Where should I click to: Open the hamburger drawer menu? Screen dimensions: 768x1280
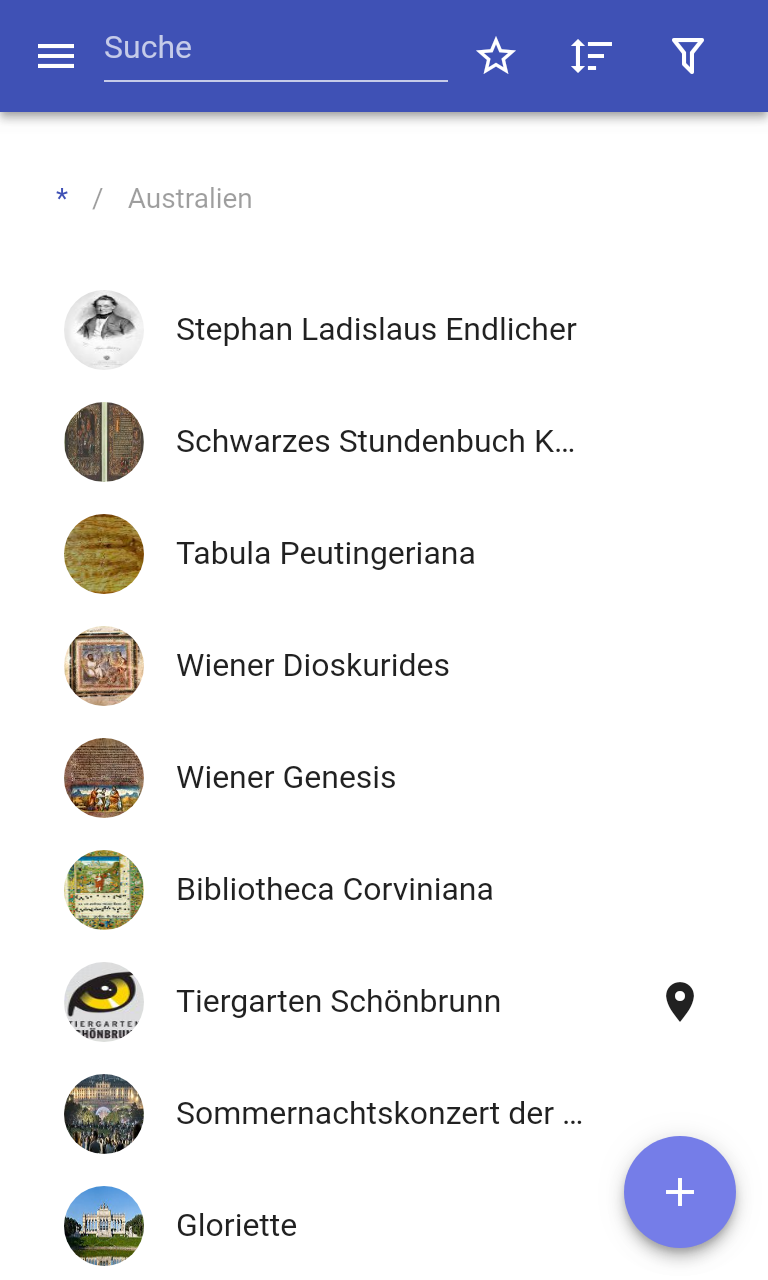point(56,56)
